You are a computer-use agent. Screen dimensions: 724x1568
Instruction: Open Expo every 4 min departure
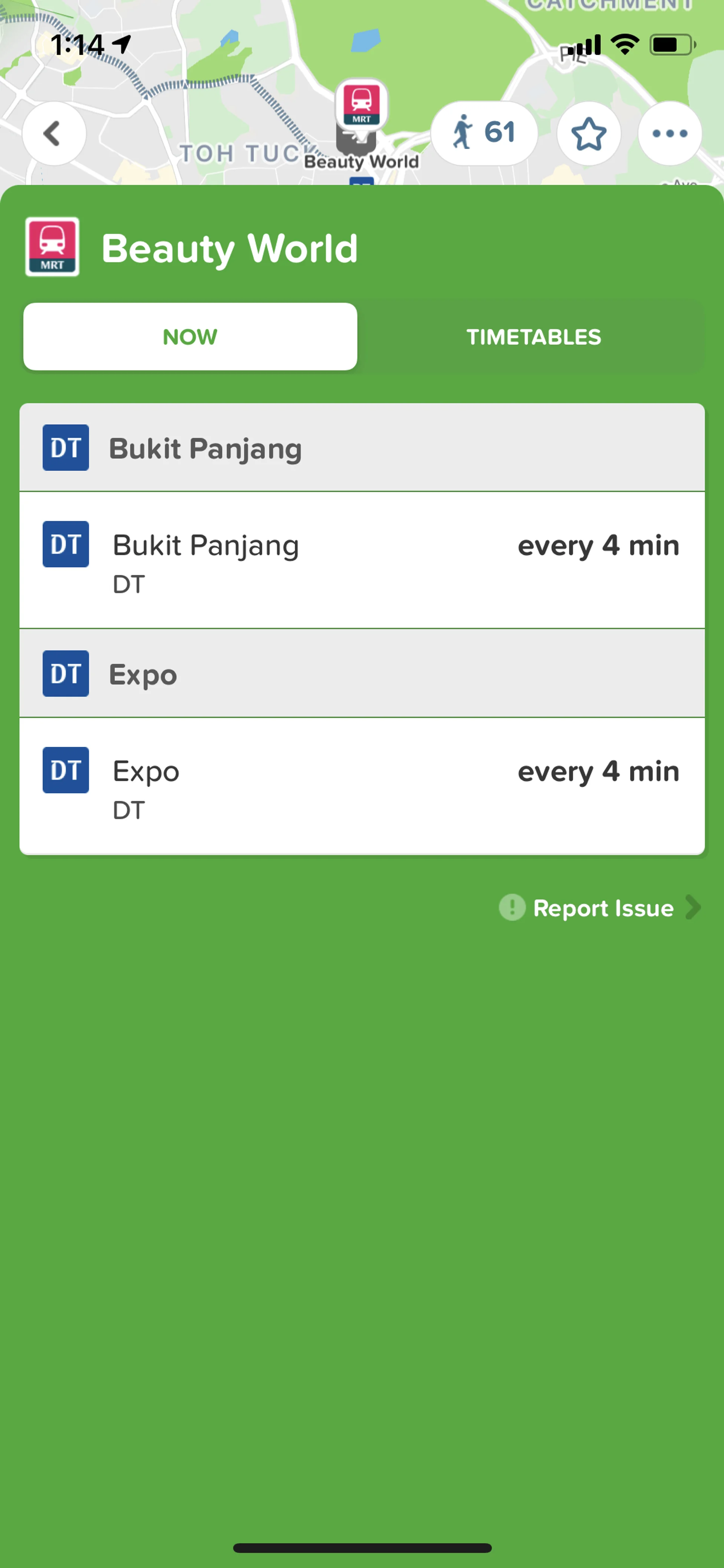pyautogui.click(x=361, y=786)
